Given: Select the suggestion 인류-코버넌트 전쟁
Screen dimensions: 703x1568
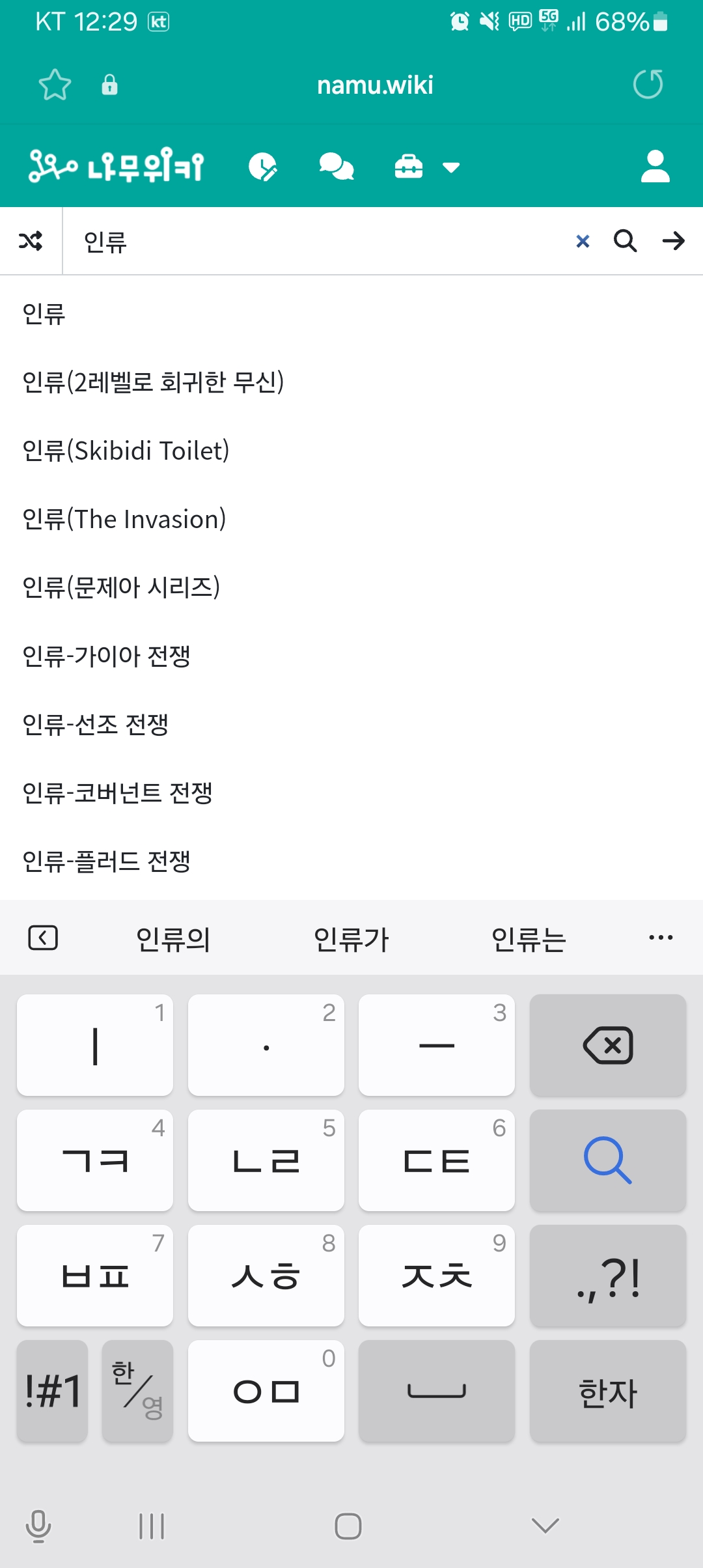Looking at the screenshot, I should click(x=117, y=793).
